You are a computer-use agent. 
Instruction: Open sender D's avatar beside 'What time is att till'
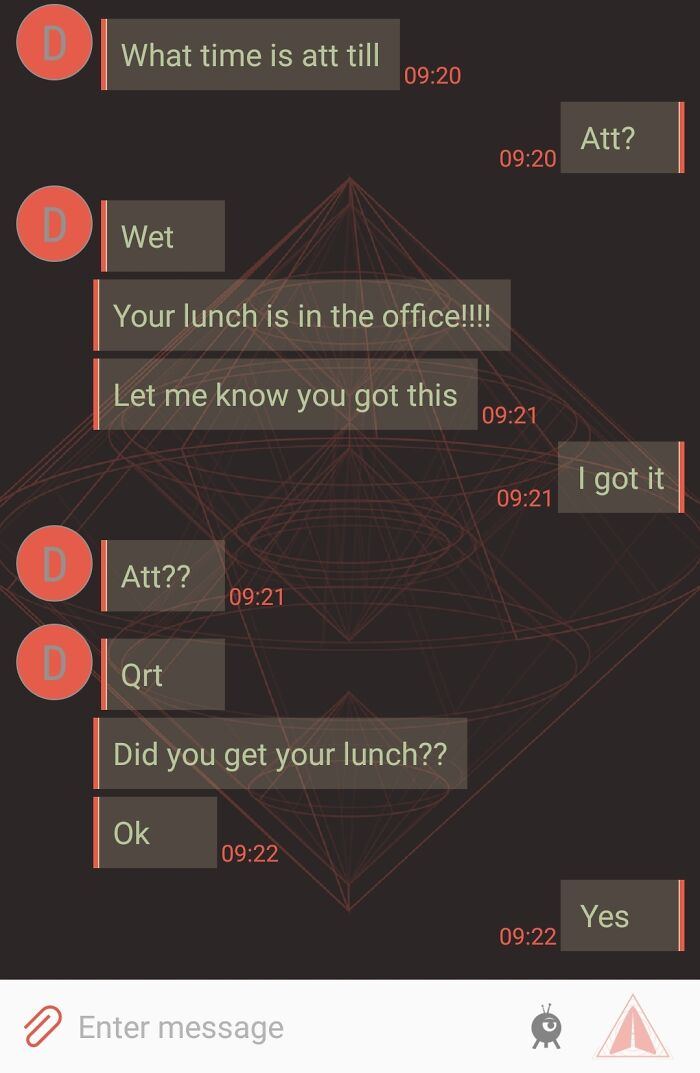[54, 43]
